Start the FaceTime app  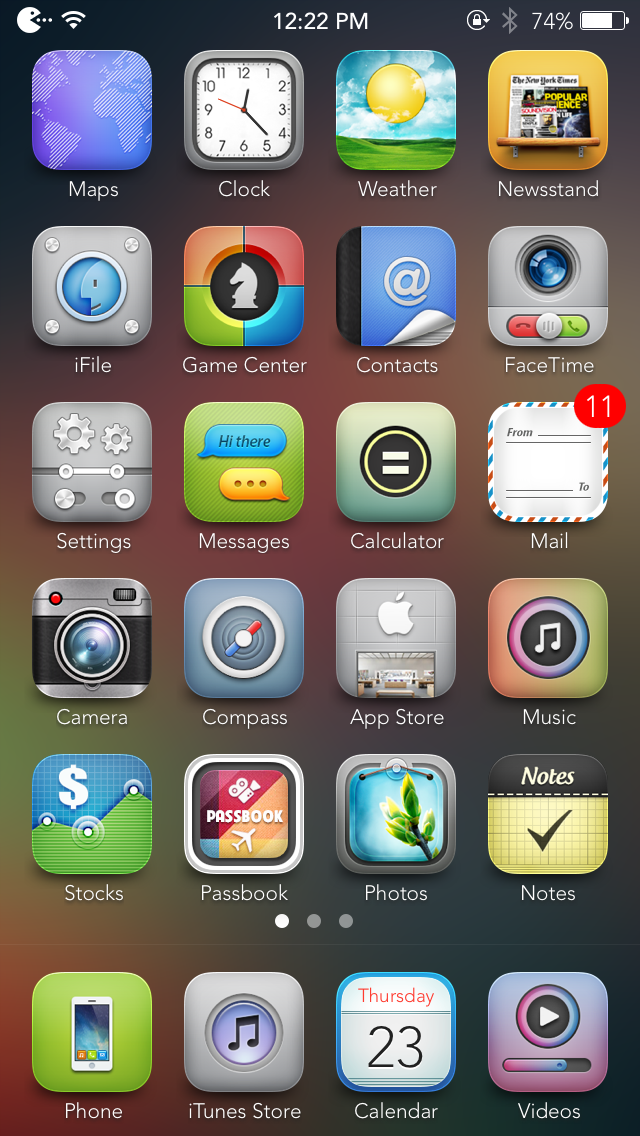pyautogui.click(x=548, y=286)
